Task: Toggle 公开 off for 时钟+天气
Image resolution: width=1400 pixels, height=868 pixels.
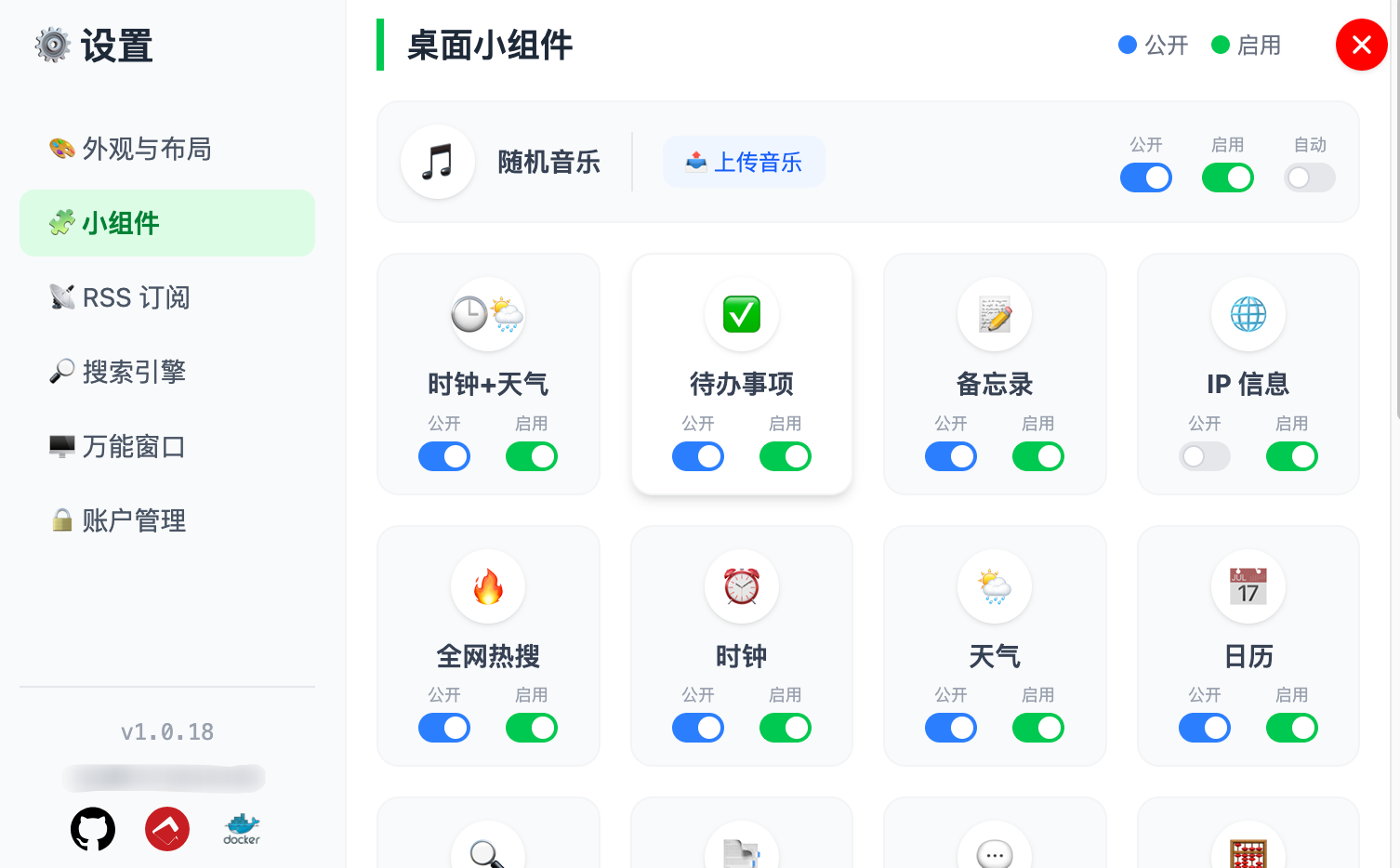Action: pos(443,456)
